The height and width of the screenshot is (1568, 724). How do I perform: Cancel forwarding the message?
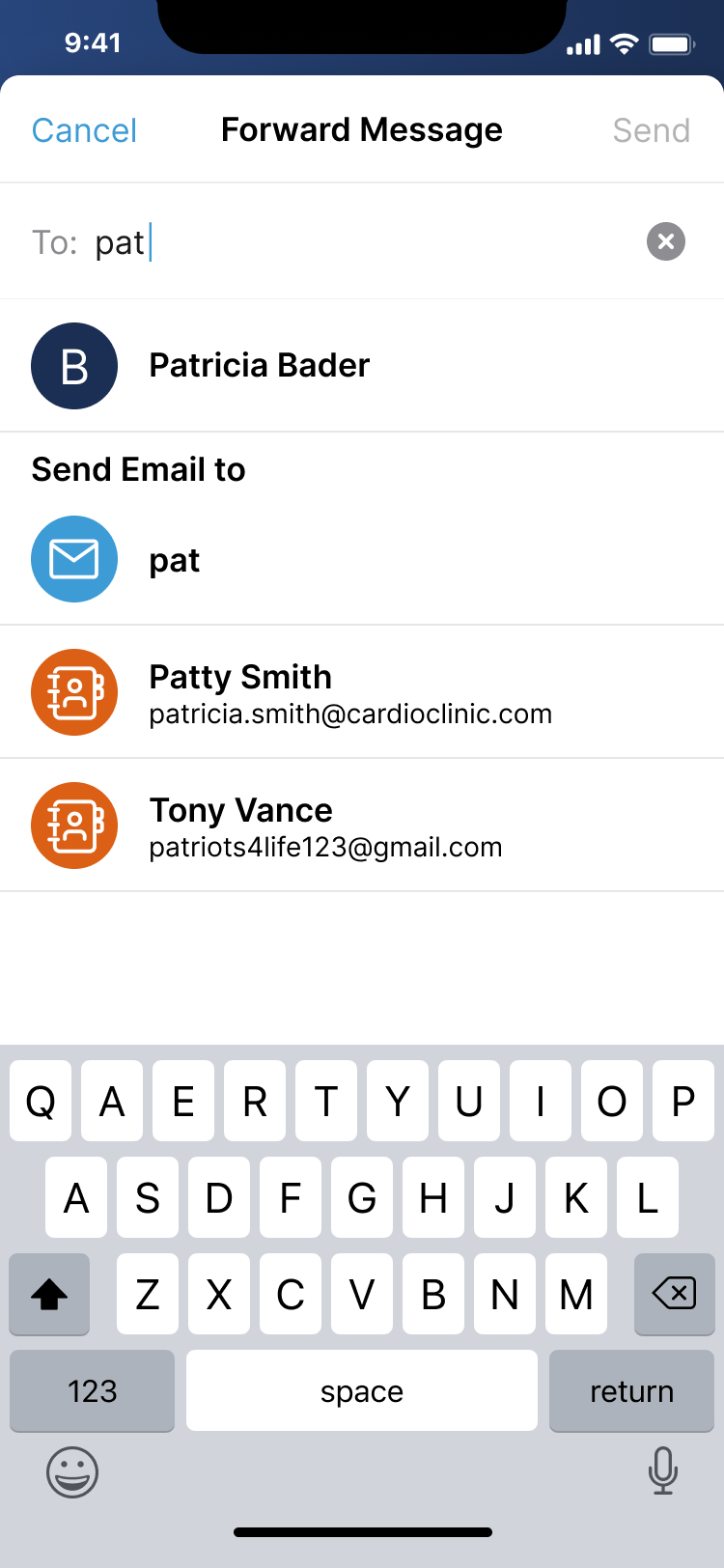tap(84, 130)
